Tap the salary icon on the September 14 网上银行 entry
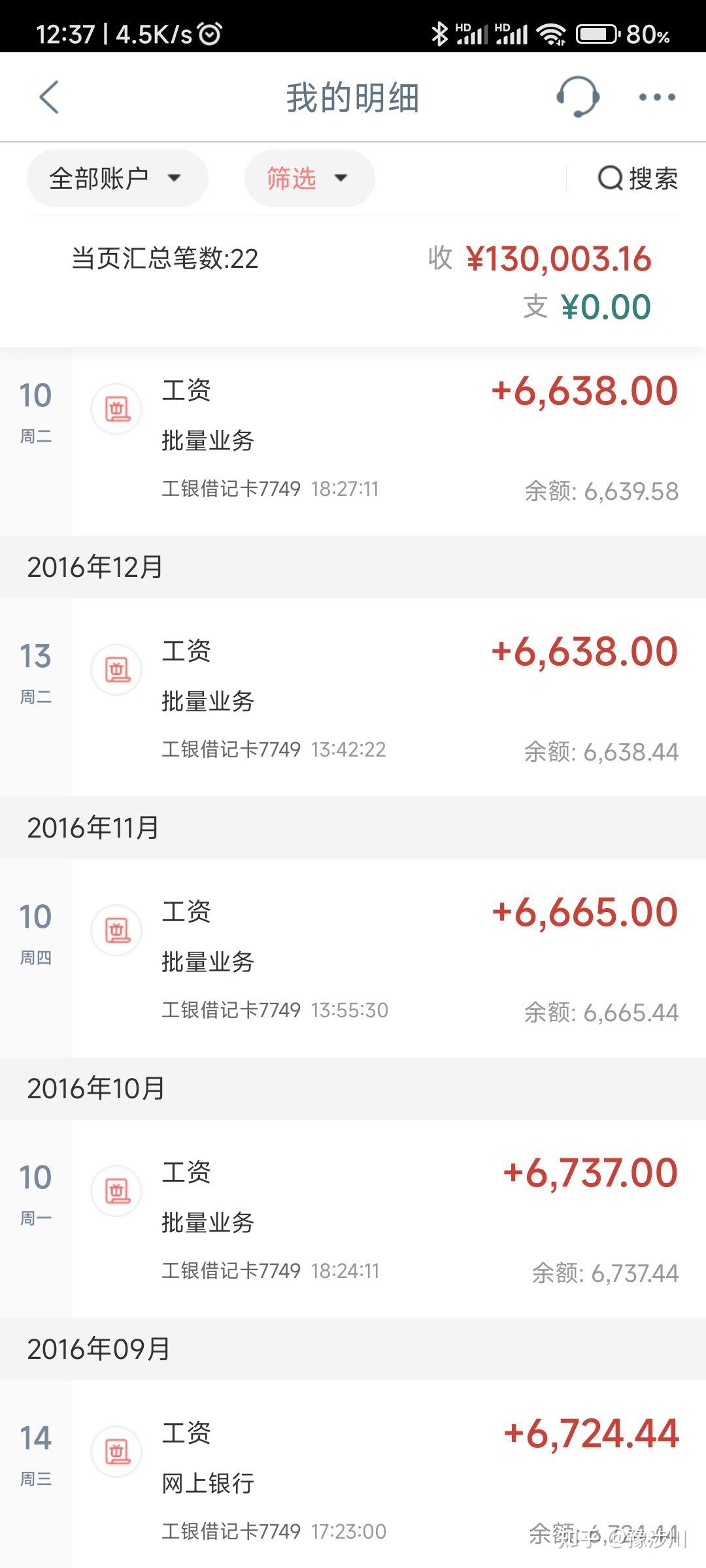This screenshot has width=706, height=1568. [116, 1450]
